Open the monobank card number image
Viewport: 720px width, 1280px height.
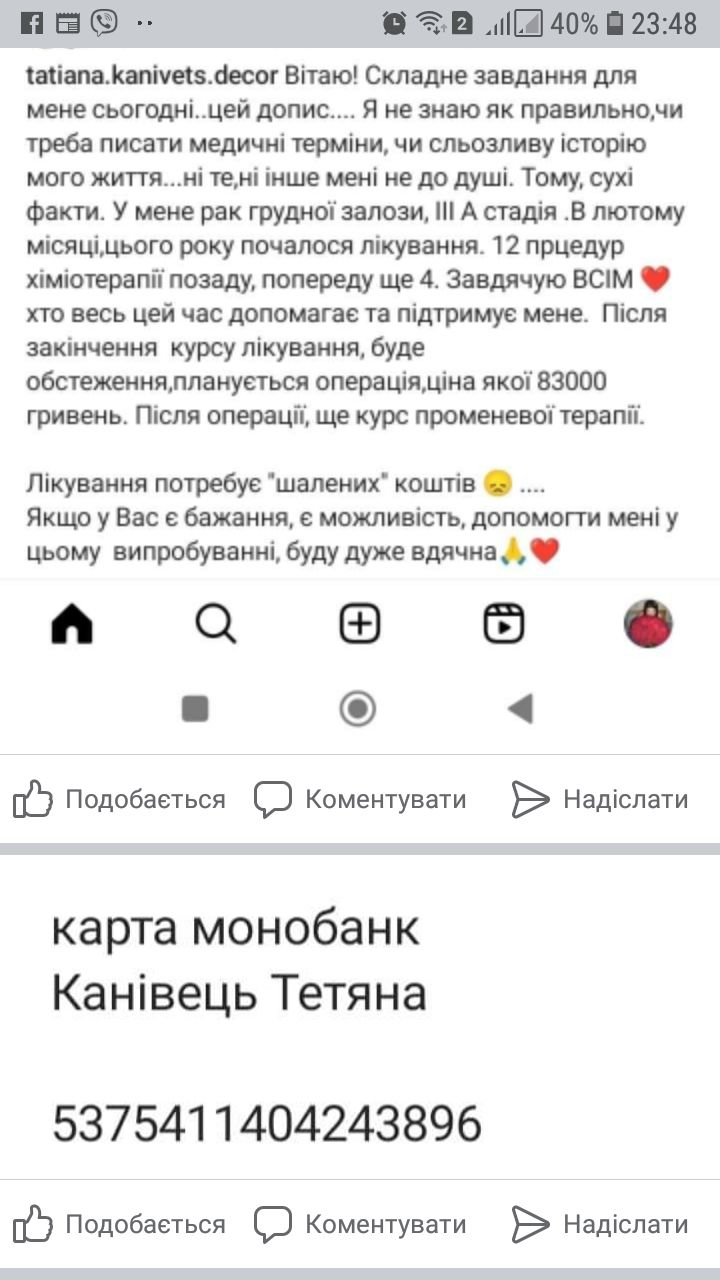pyautogui.click(x=360, y=1017)
